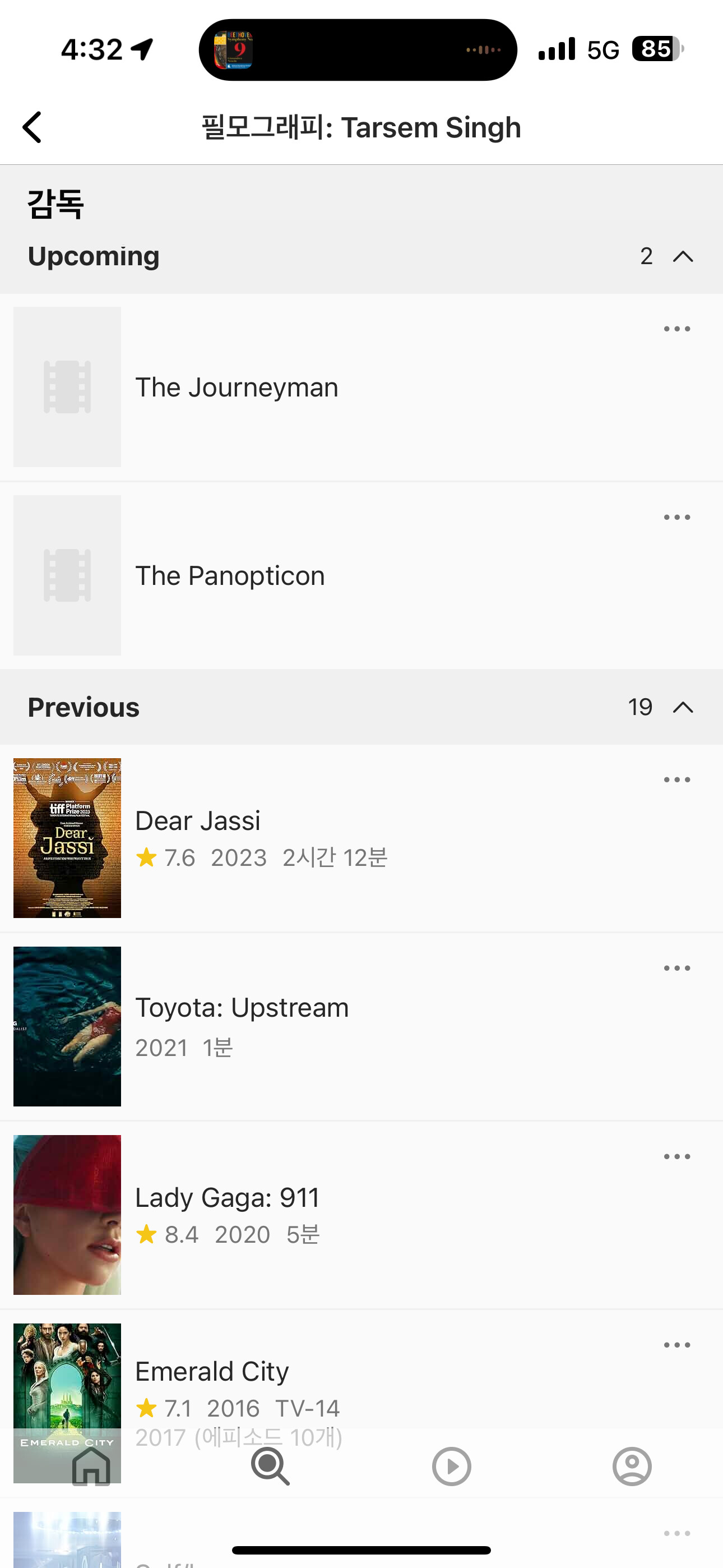Collapse the Previous section
This screenshot has width=723, height=1568.
[x=683, y=707]
